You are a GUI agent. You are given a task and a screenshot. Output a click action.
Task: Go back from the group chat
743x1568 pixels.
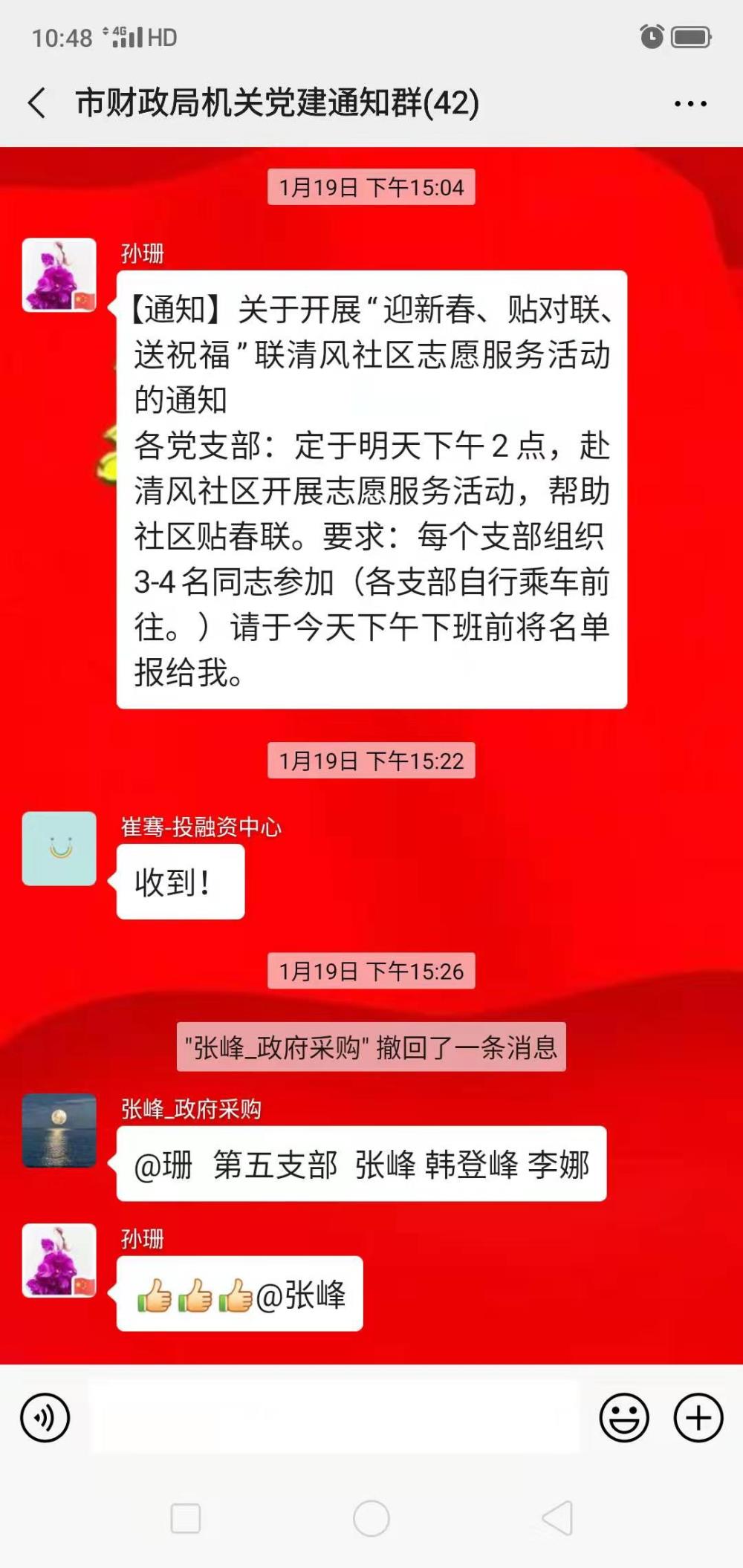coord(36,103)
